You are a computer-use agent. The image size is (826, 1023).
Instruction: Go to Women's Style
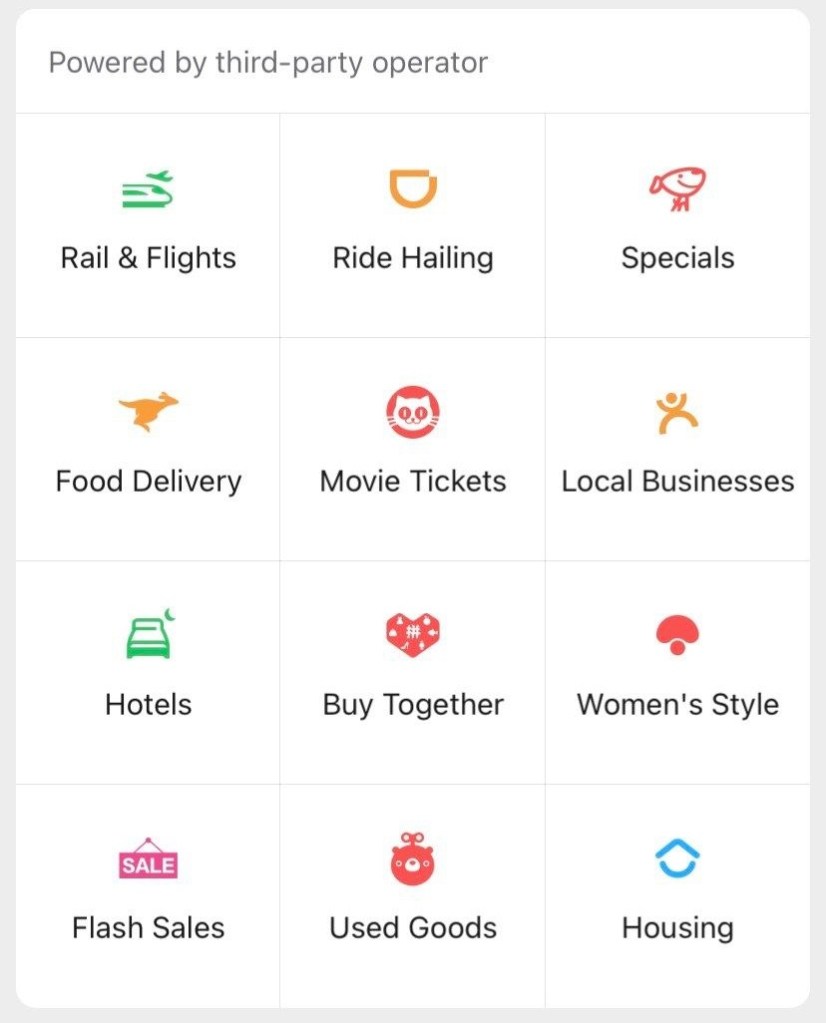678,671
